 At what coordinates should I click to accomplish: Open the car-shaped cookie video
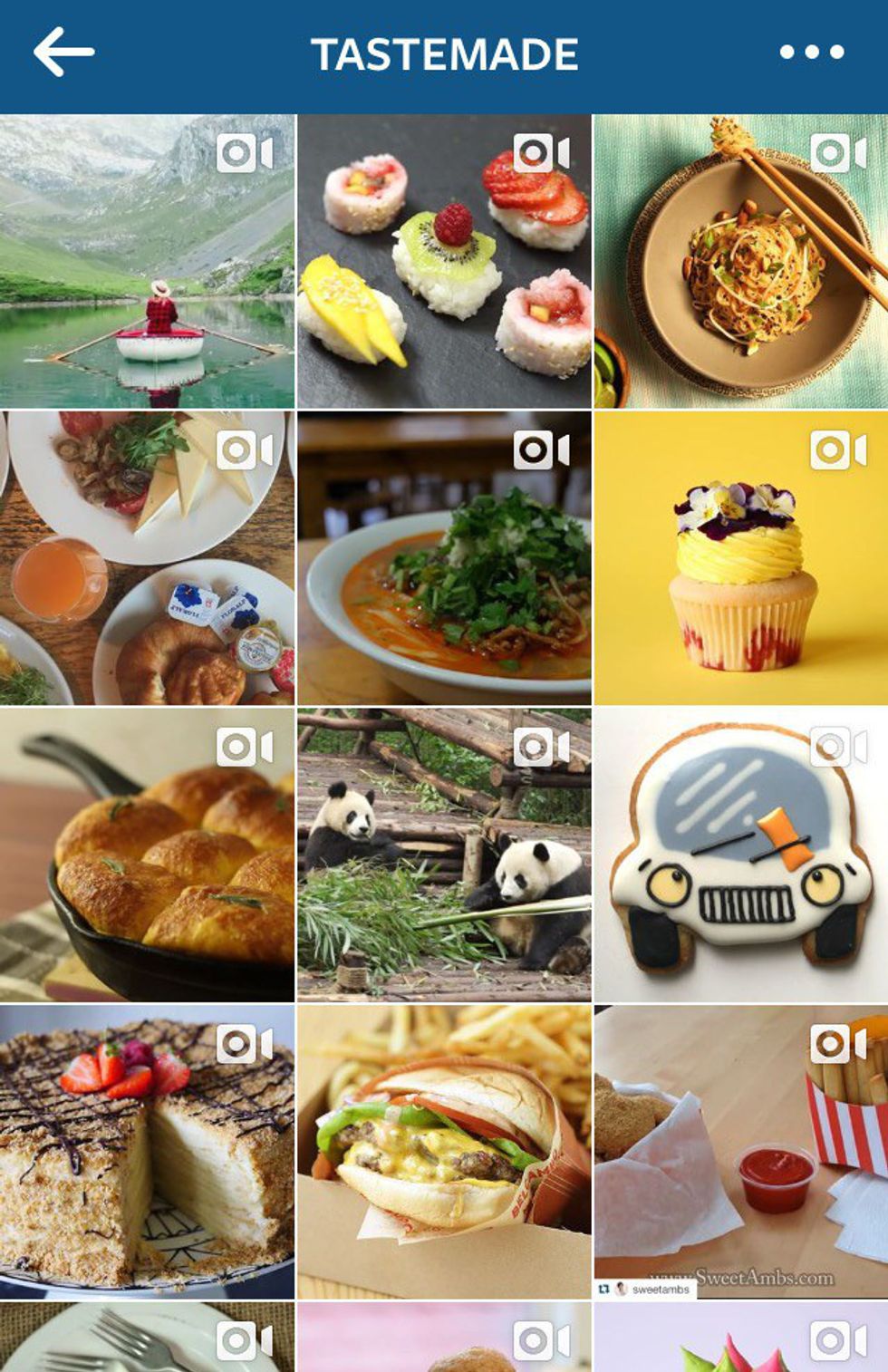pos(741,855)
